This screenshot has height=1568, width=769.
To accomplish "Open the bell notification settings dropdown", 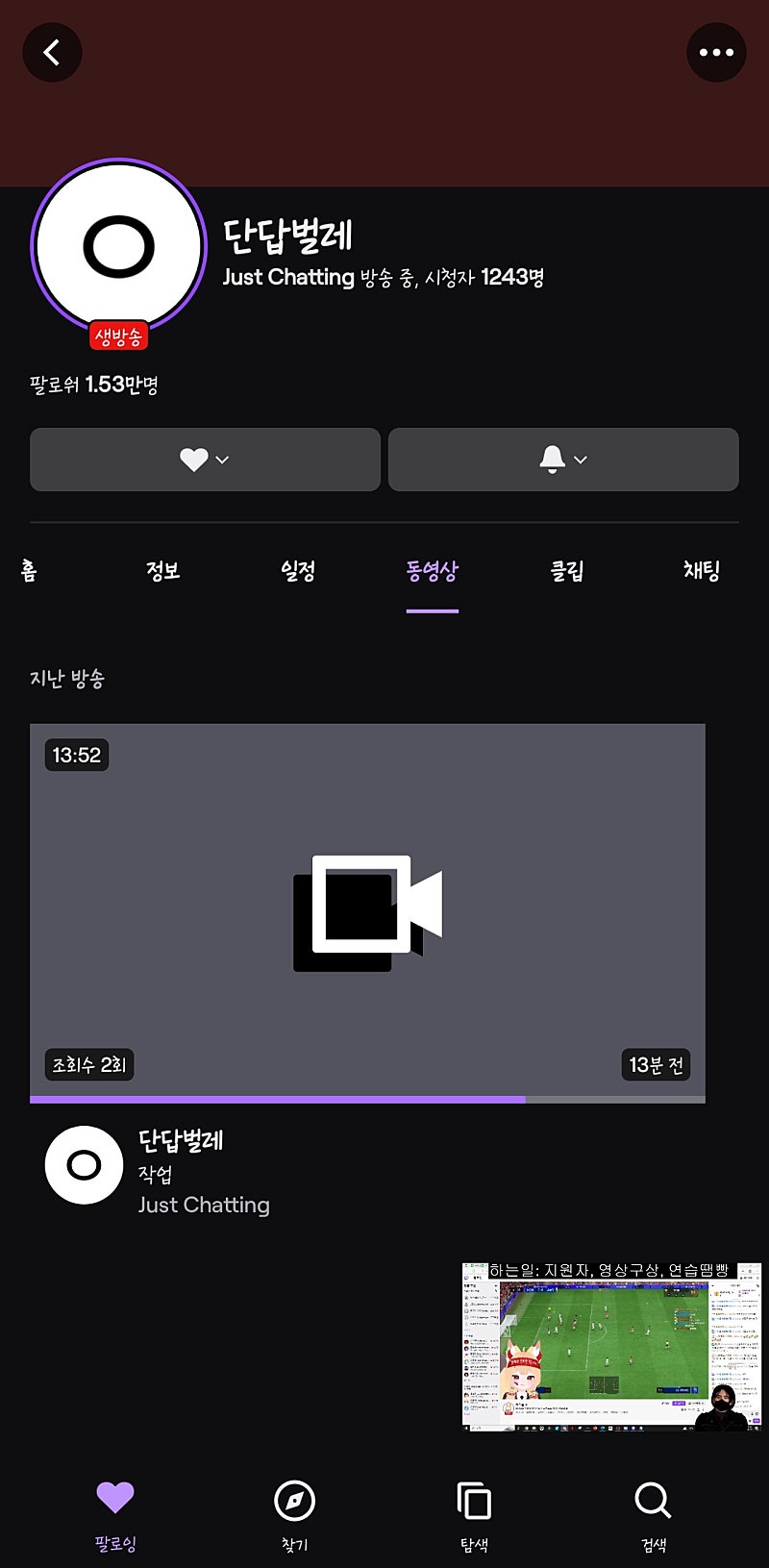I will coord(563,460).
